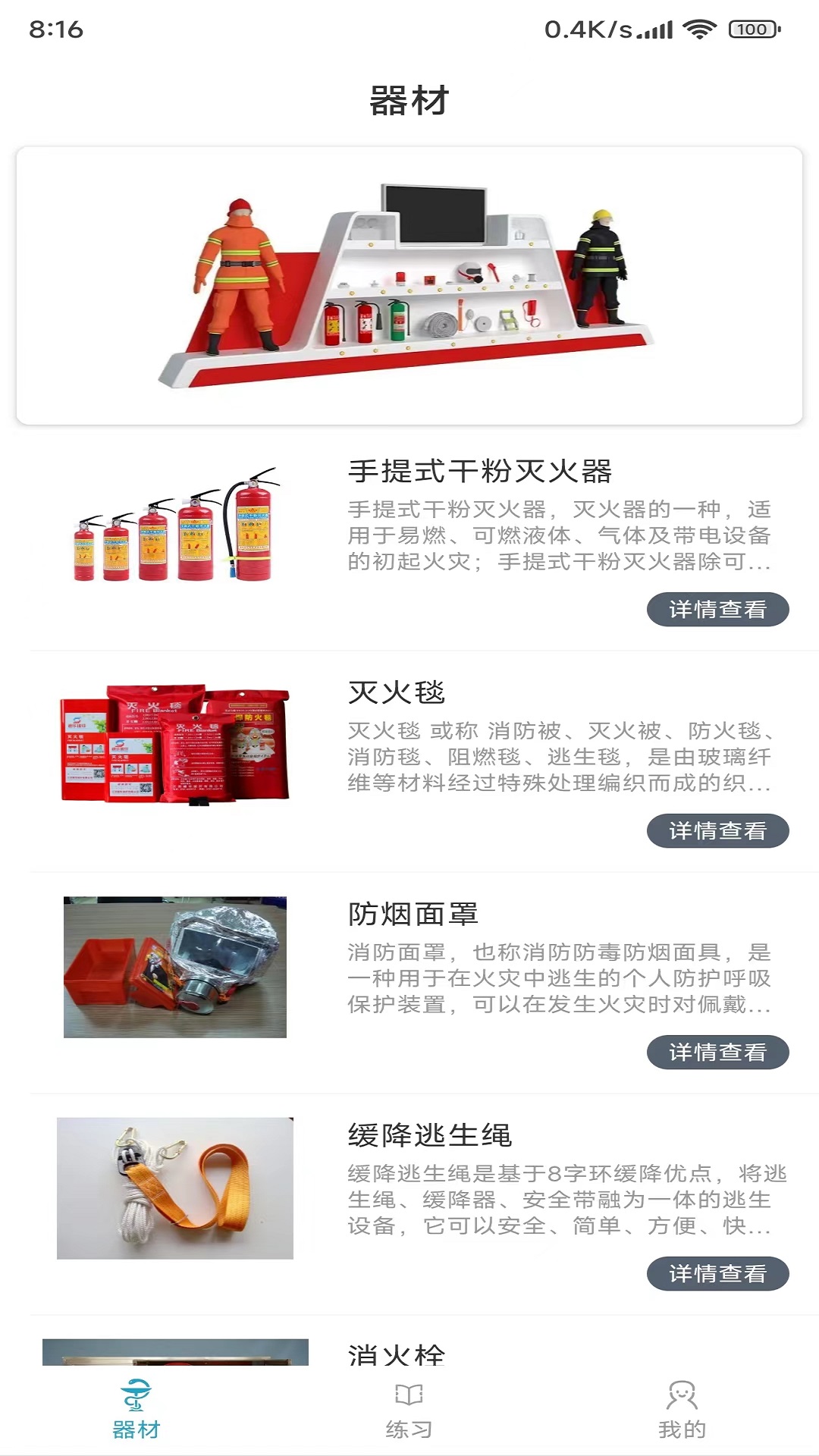Image resolution: width=819 pixels, height=1456 pixels.
Task: Open details for 手提式干粉灭火器
Action: tap(717, 610)
